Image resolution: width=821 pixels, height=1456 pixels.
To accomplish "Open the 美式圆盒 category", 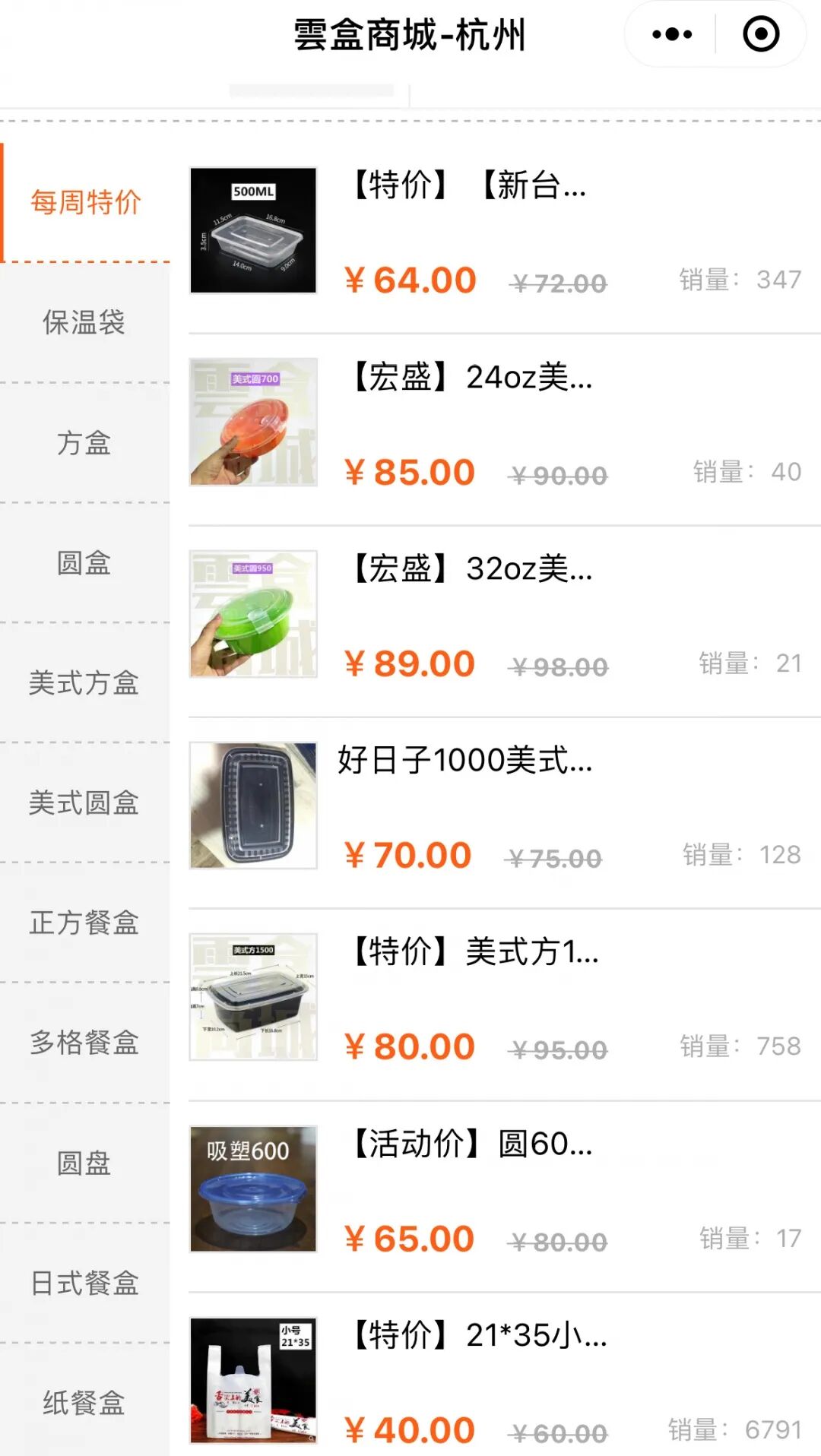I will 84,802.
